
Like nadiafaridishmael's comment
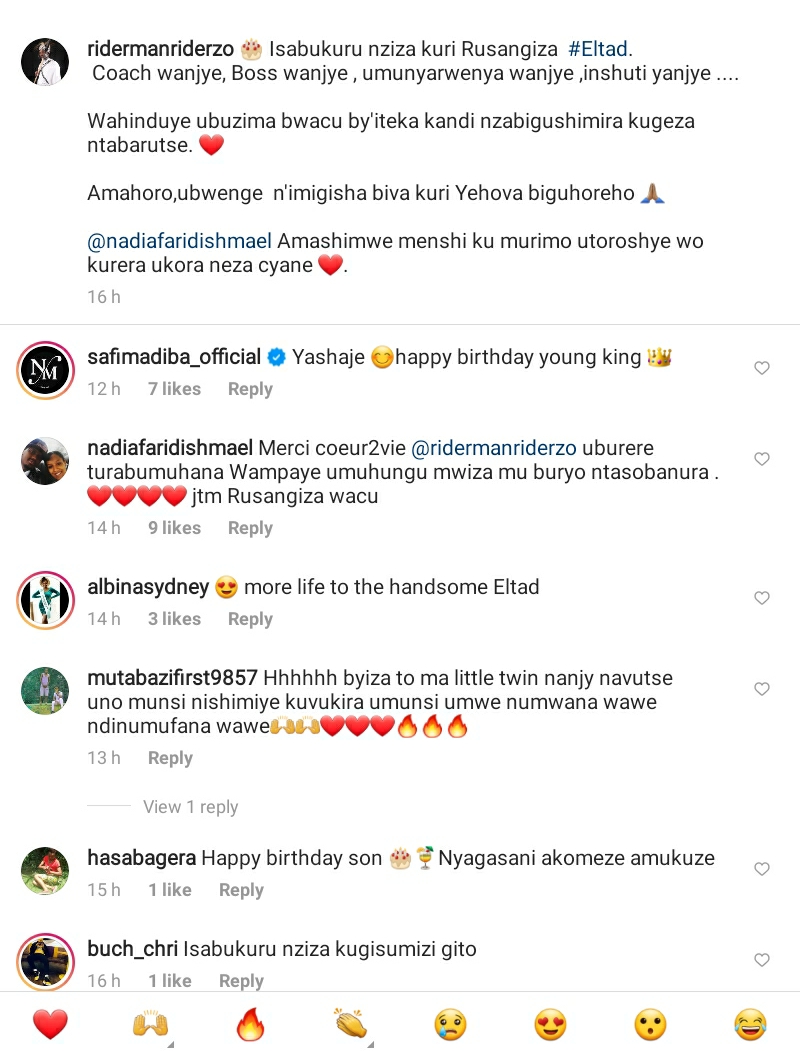[762, 459]
